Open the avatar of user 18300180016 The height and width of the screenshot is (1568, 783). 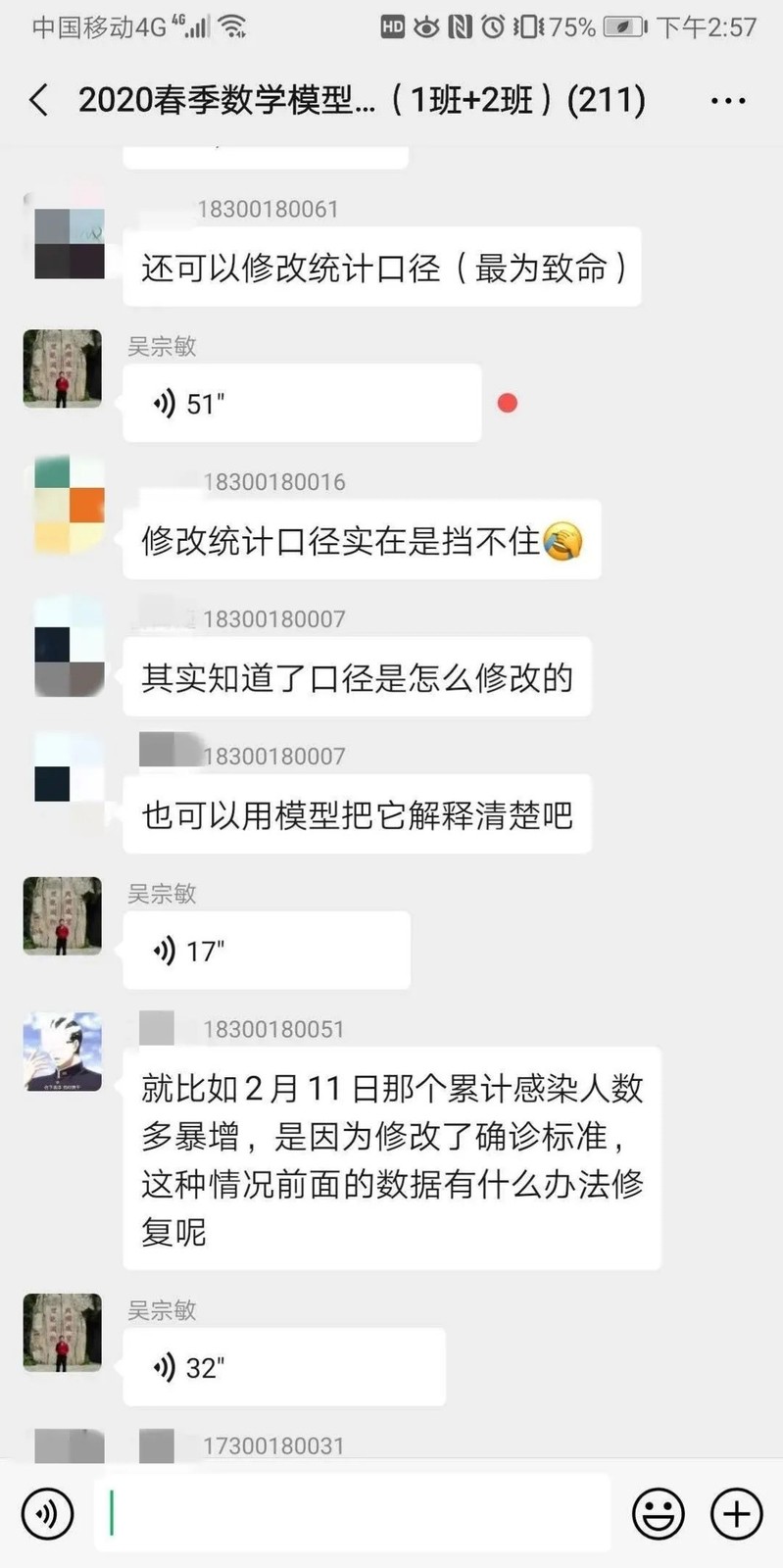click(69, 506)
